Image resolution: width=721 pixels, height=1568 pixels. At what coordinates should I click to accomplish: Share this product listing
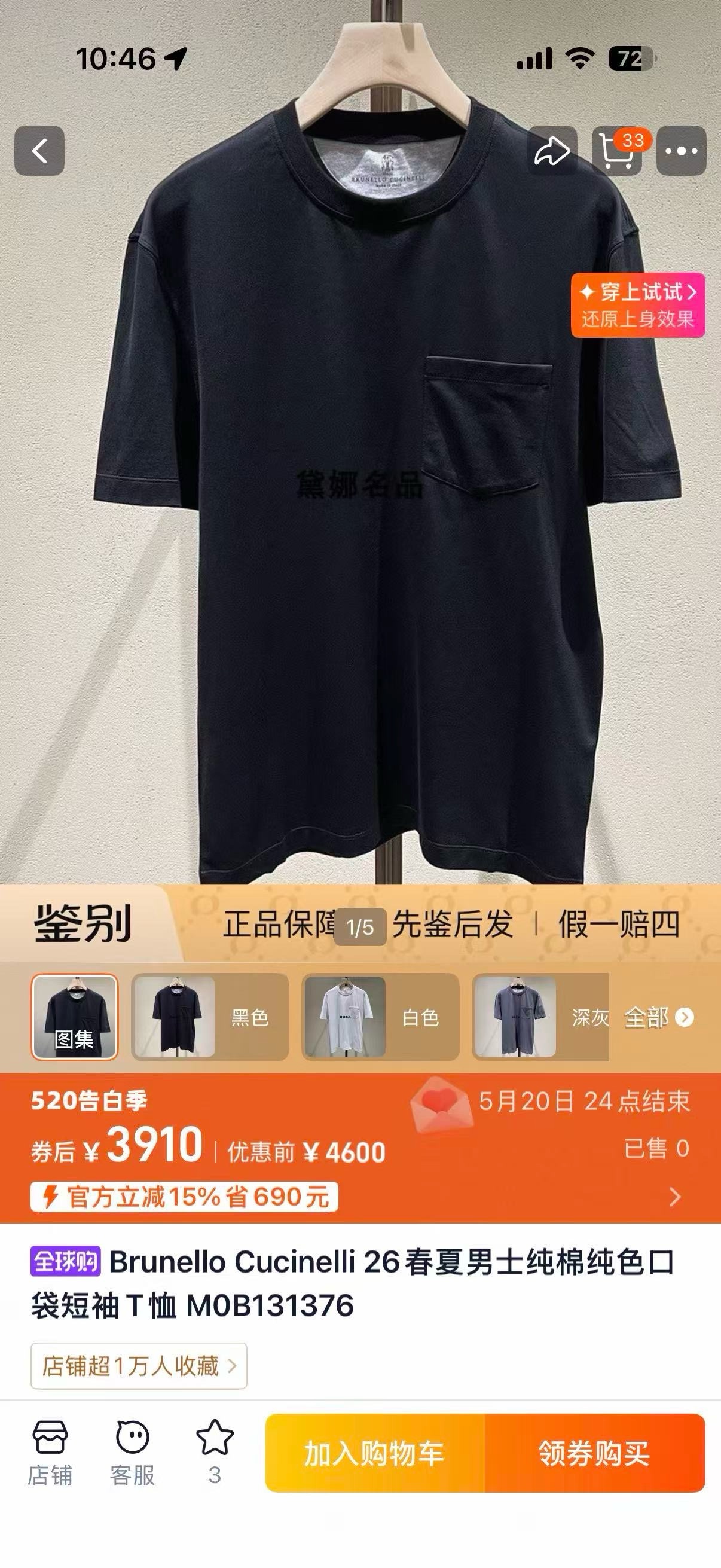(552, 151)
